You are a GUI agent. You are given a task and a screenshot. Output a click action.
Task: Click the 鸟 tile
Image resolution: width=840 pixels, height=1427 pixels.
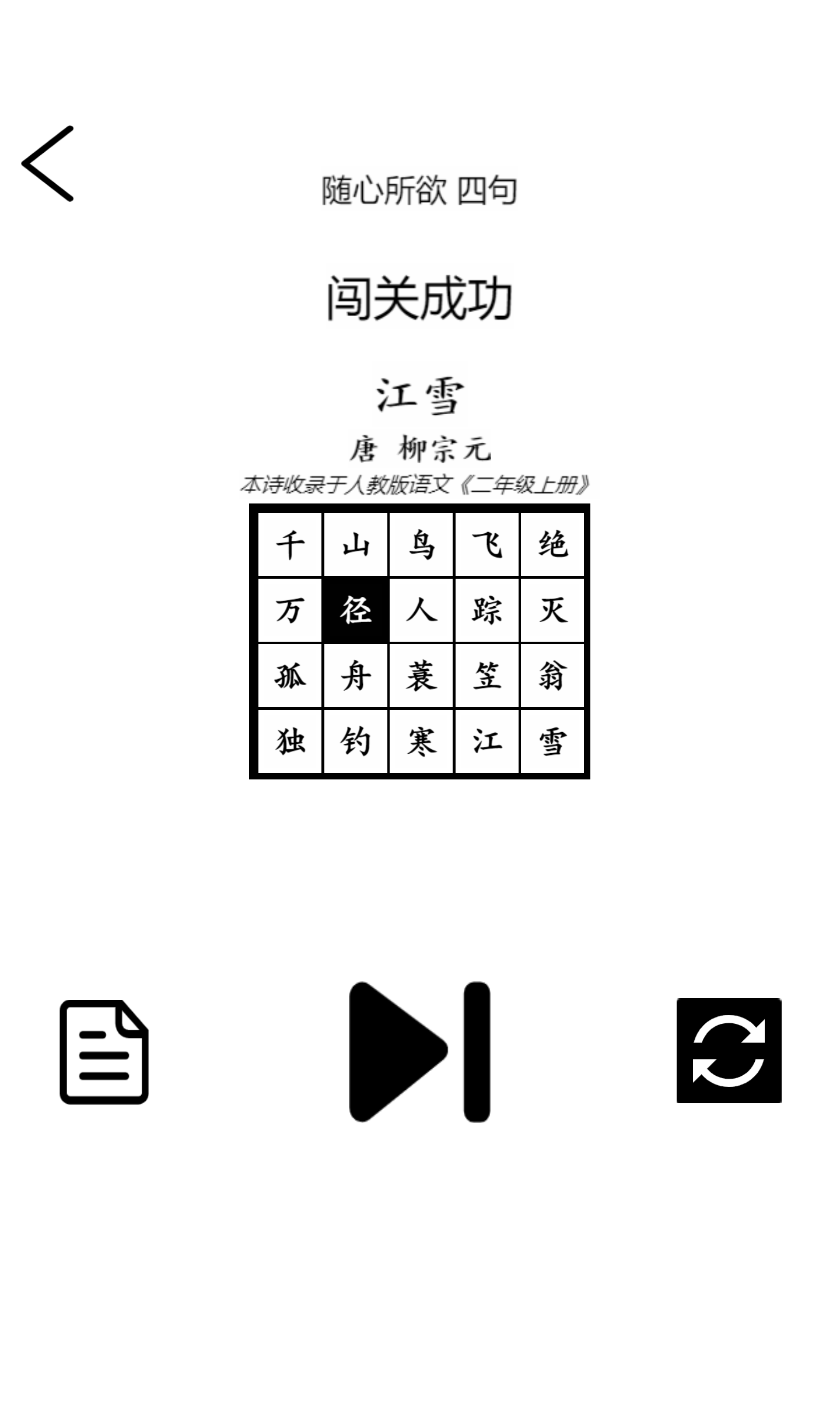pos(422,545)
